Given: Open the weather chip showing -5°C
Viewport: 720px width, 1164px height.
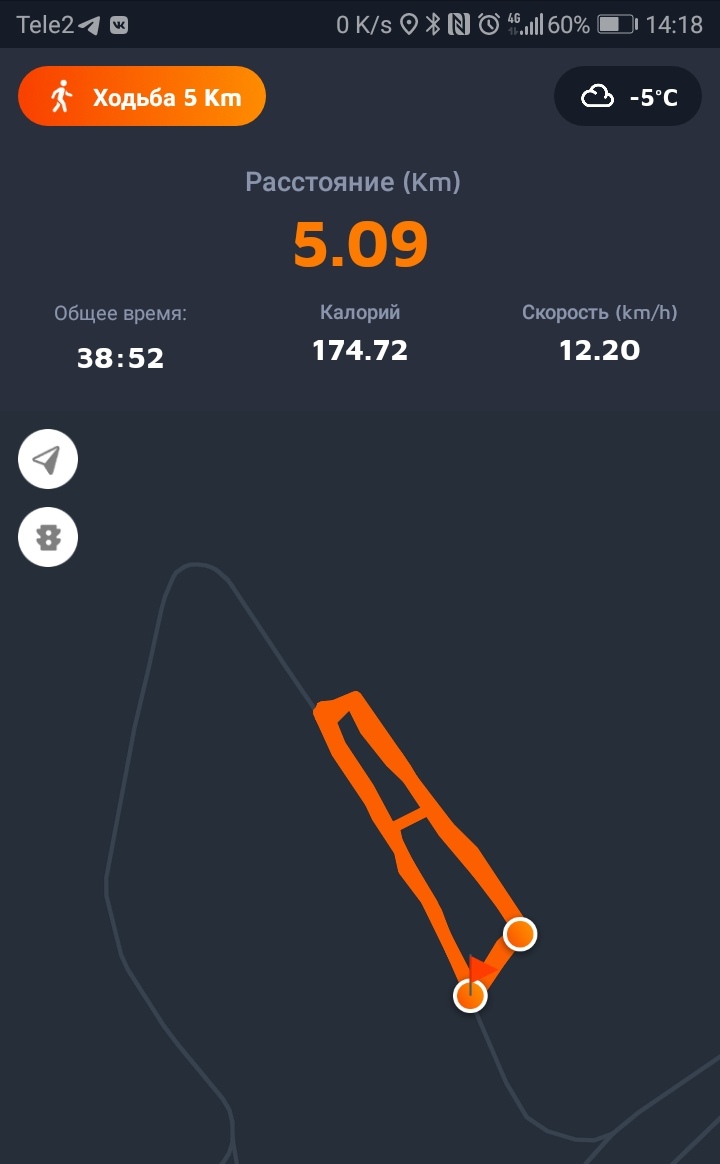Looking at the screenshot, I should coord(628,97).
